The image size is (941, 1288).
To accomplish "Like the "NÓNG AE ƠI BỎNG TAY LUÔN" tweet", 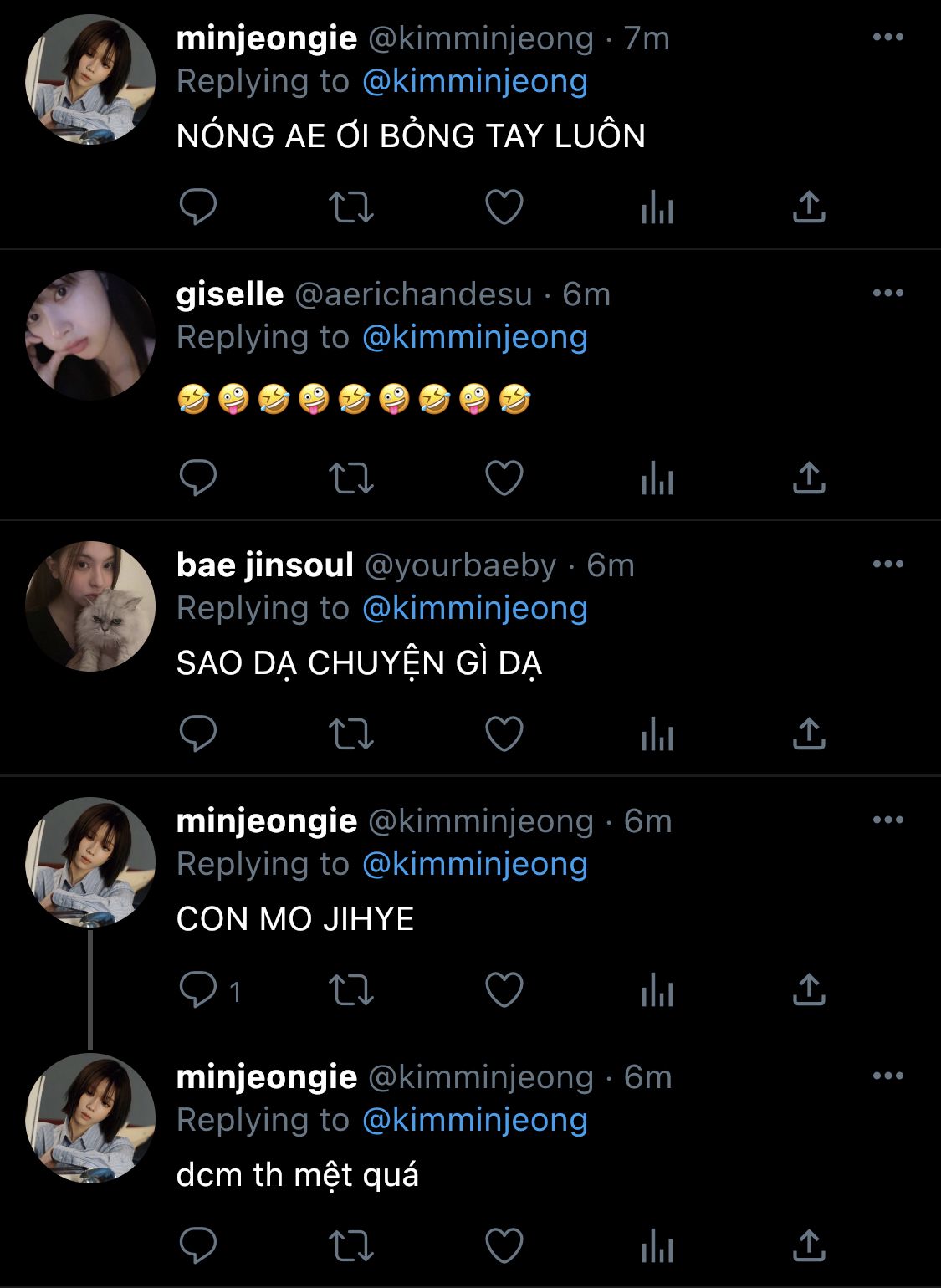I will pyautogui.click(x=504, y=207).
